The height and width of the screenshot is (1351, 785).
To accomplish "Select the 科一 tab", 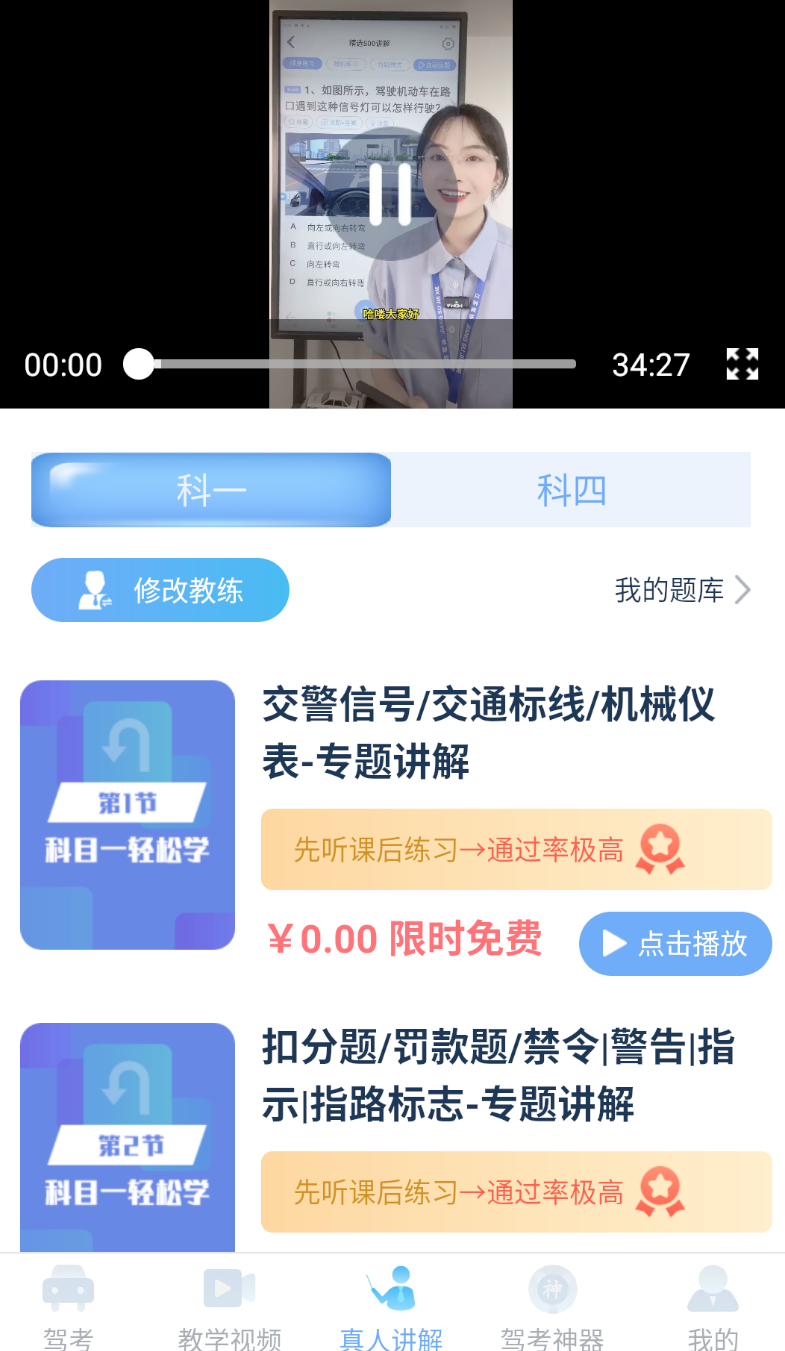I will (211, 489).
